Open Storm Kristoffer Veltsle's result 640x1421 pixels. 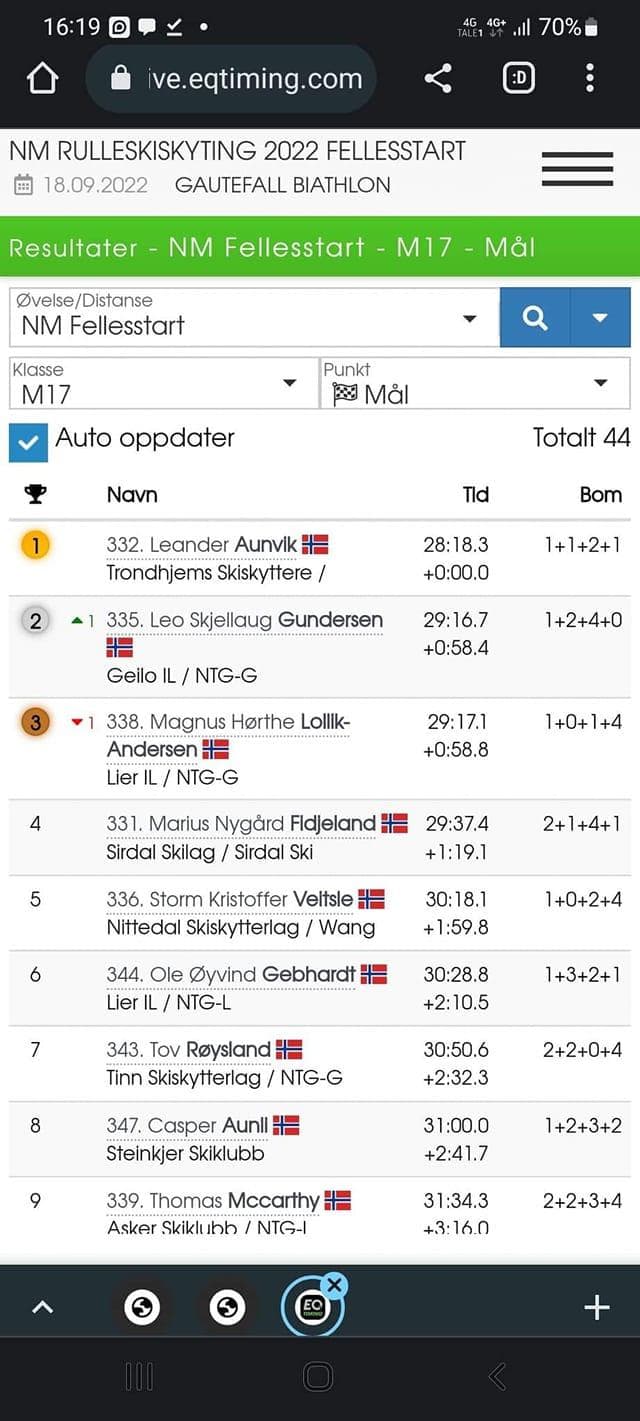pos(230,899)
